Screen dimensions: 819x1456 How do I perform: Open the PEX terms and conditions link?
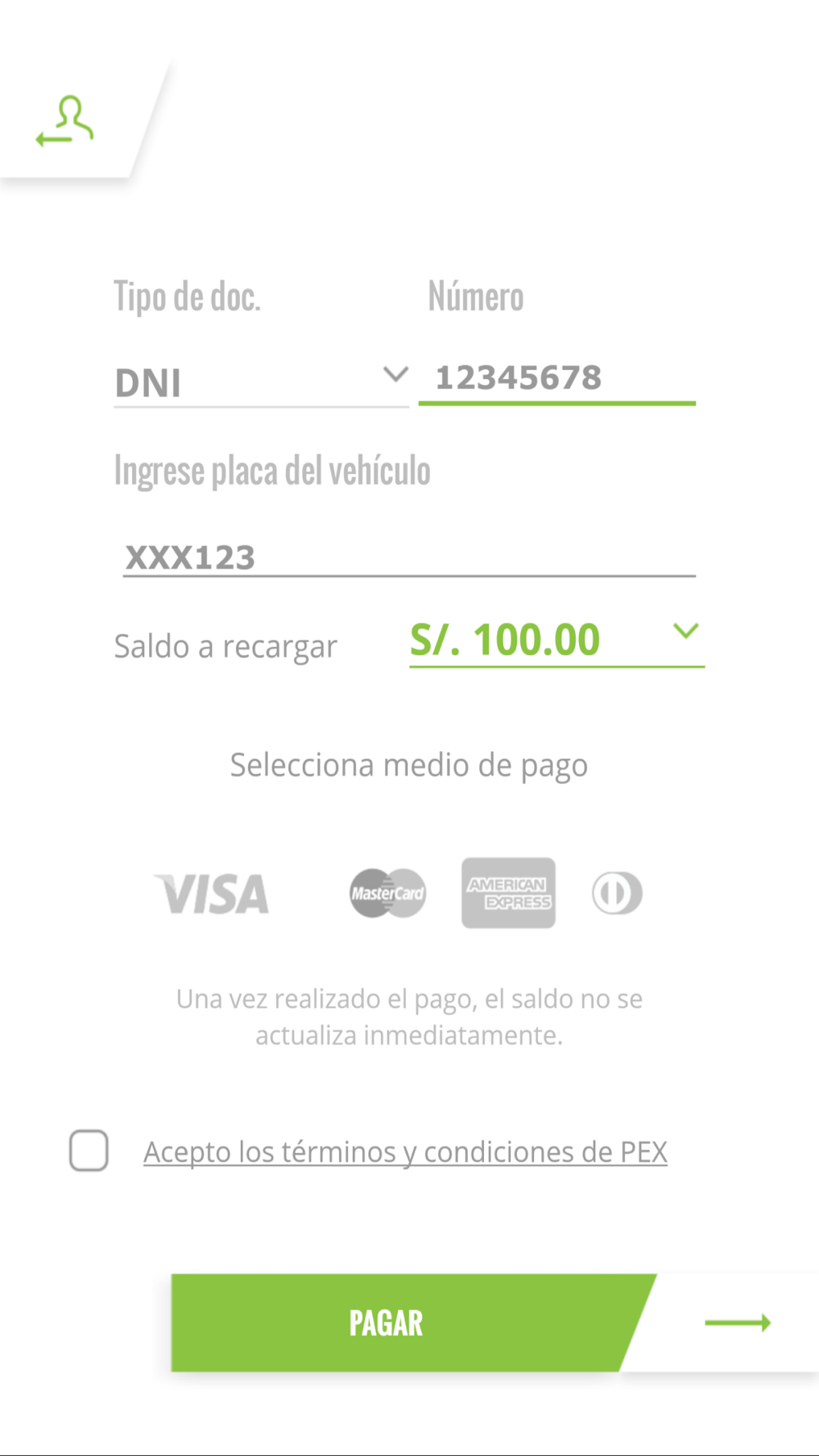tap(405, 1152)
